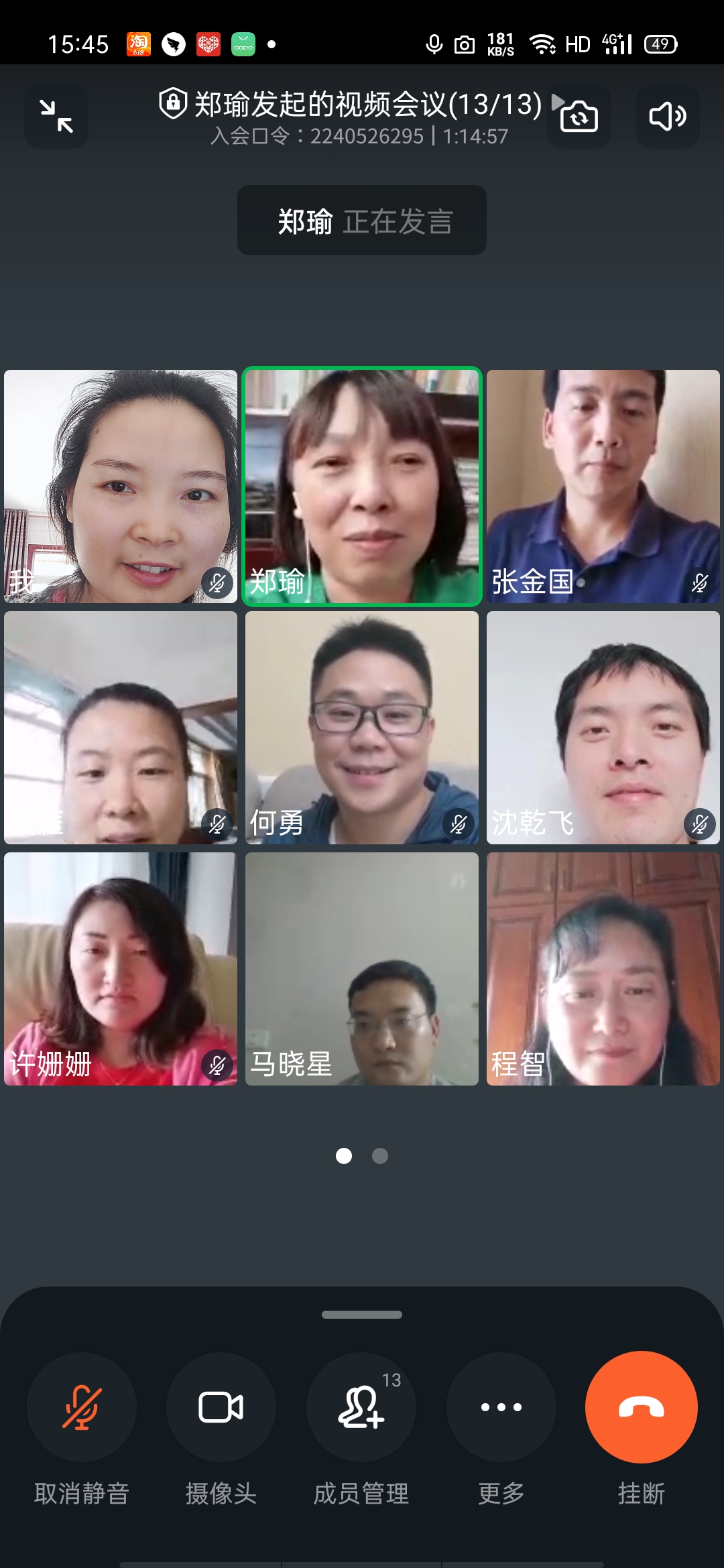Toggle the speaker audio output

[667, 117]
